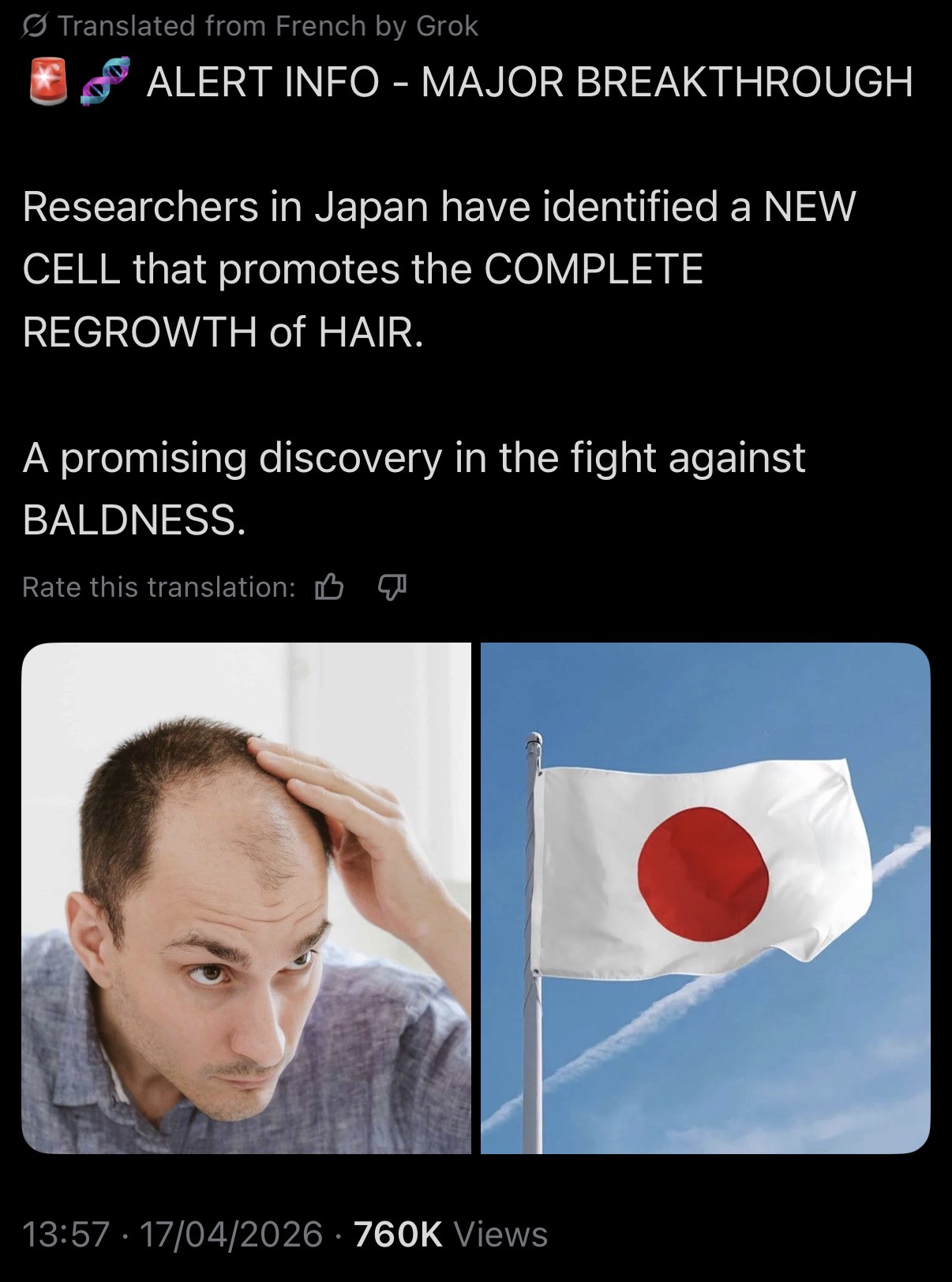Rate the translation with thumbs up
Viewport: 952px width, 1282px height.
(329, 587)
